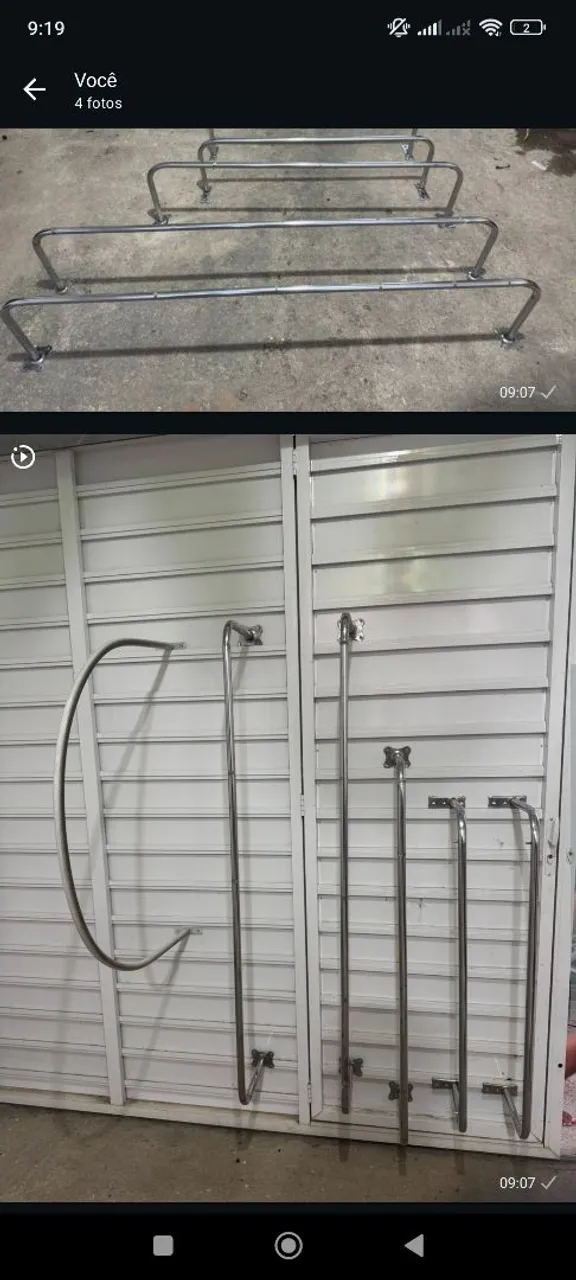This screenshot has height=1280, width=576.
Task: Open the metal racks photo on concrete
Action: point(288,269)
